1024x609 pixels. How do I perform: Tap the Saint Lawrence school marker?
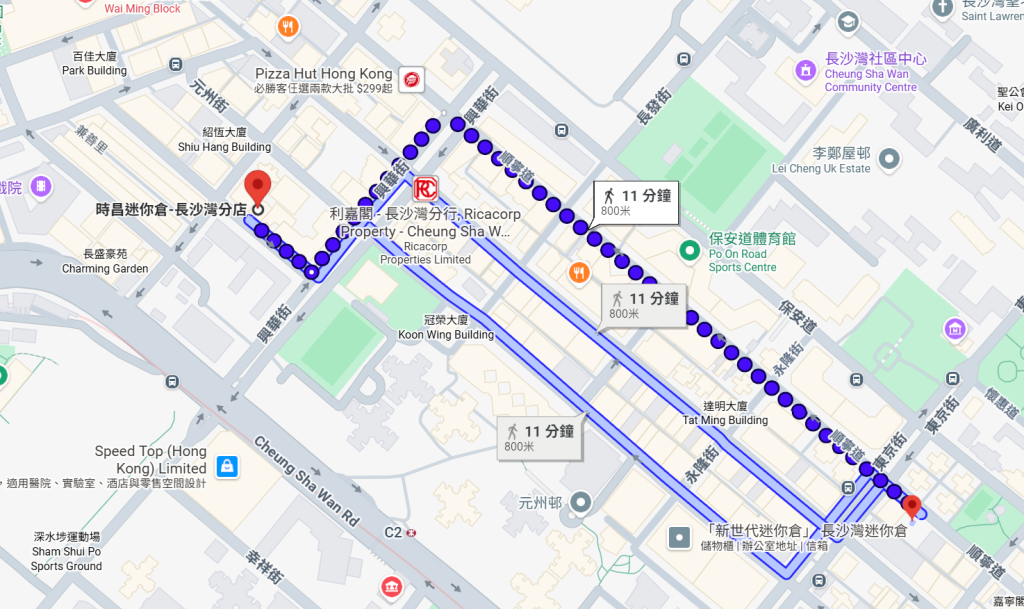pos(941,8)
